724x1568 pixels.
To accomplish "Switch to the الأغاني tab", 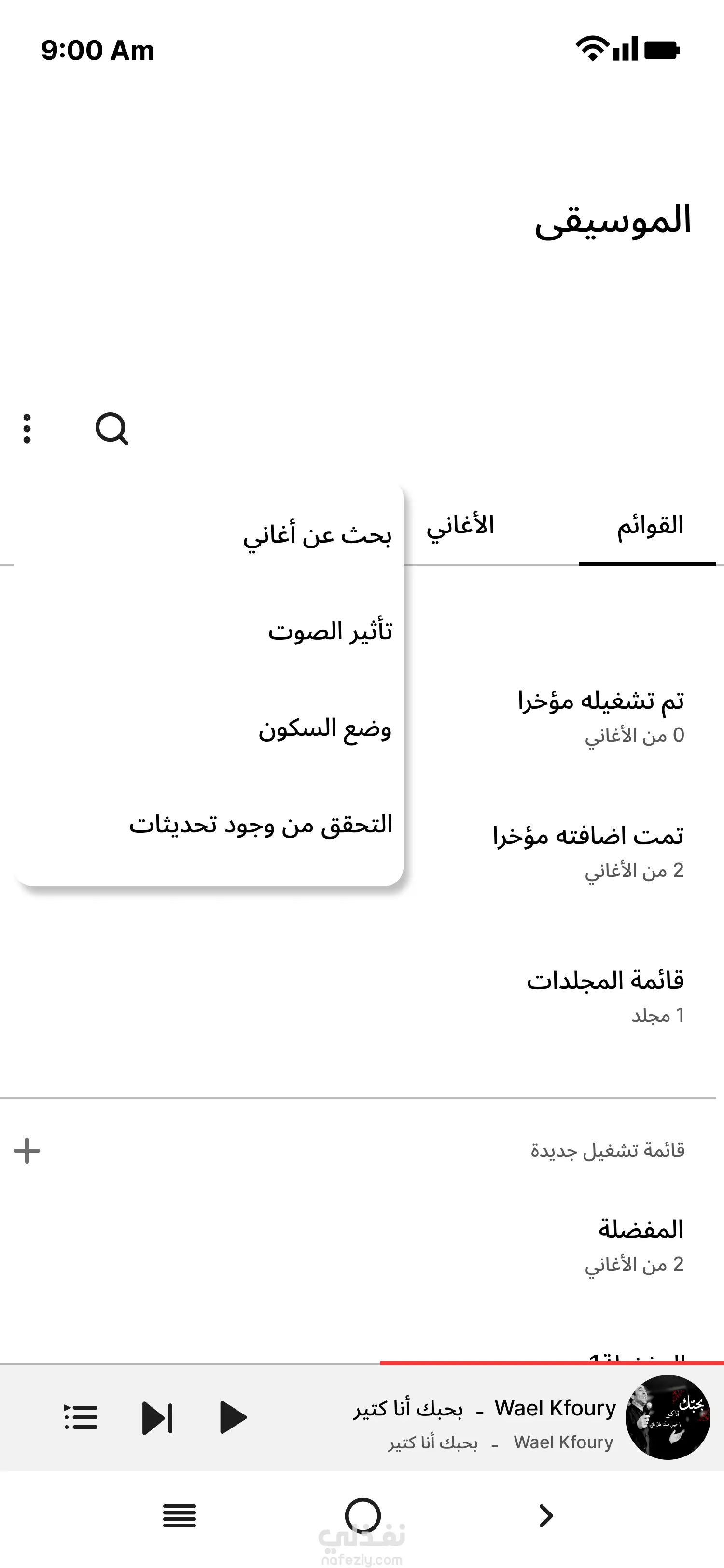I will pos(460,525).
